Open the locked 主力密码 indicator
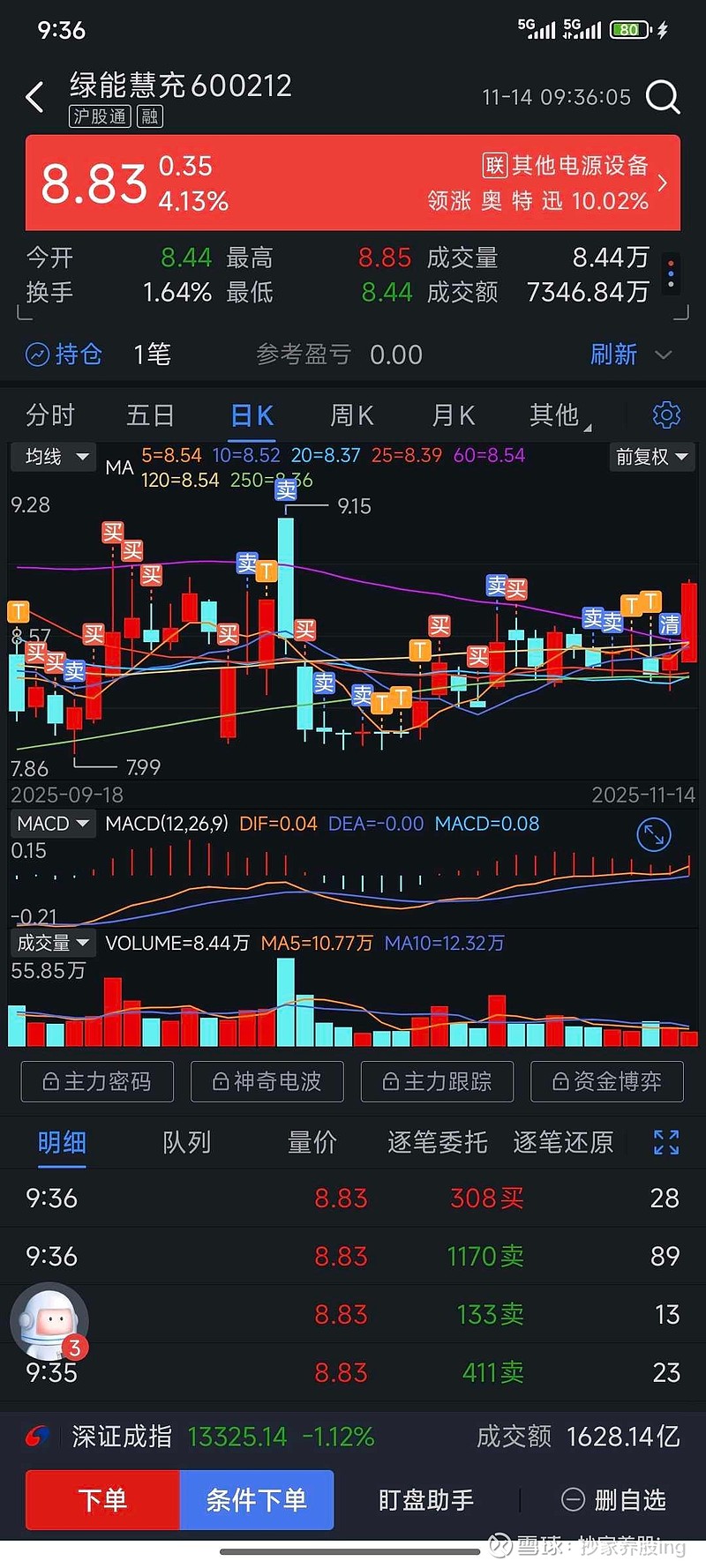This screenshot has width=706, height=1568. tap(97, 1081)
